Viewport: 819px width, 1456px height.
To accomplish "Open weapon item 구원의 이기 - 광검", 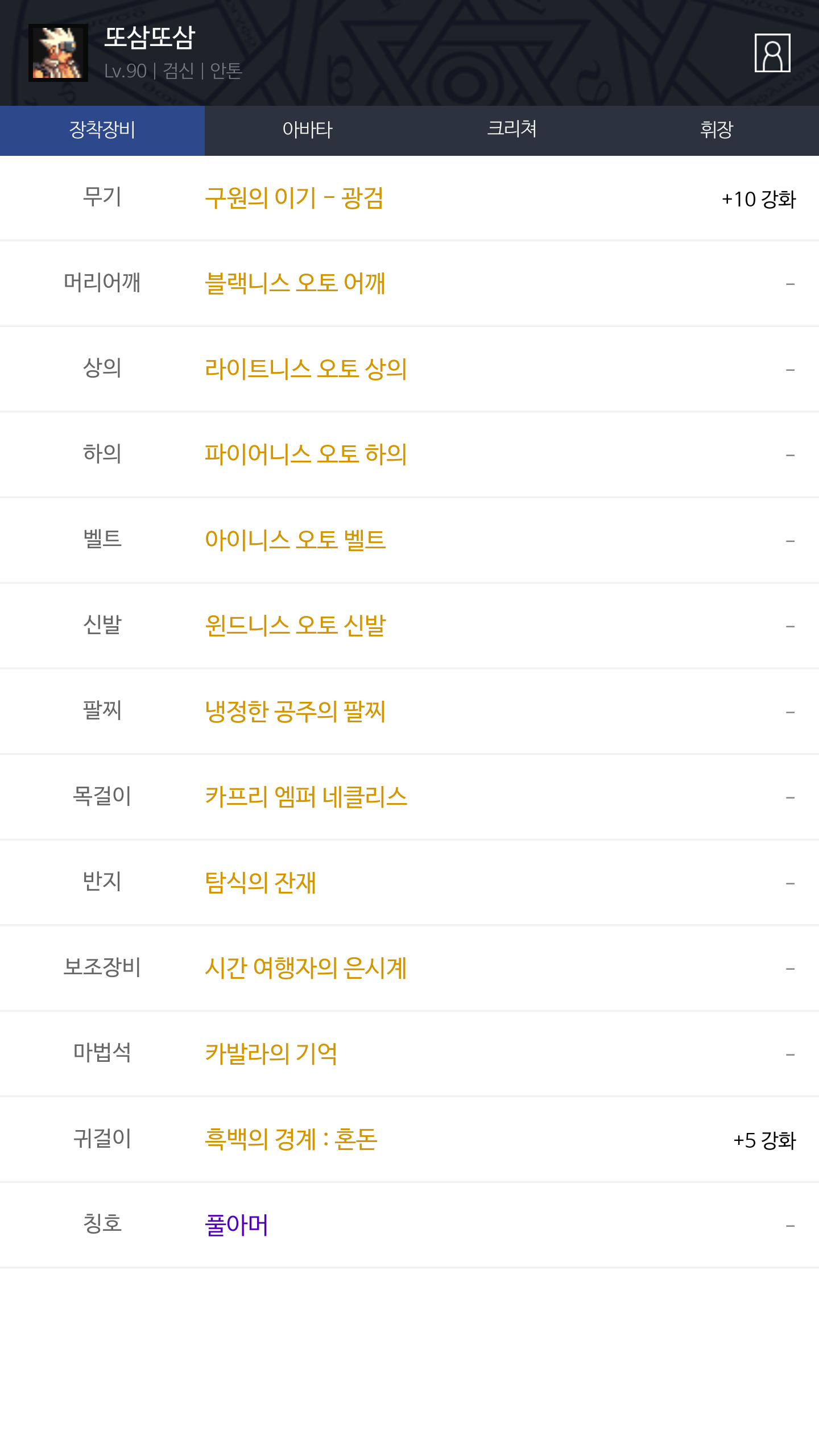I will [x=293, y=198].
